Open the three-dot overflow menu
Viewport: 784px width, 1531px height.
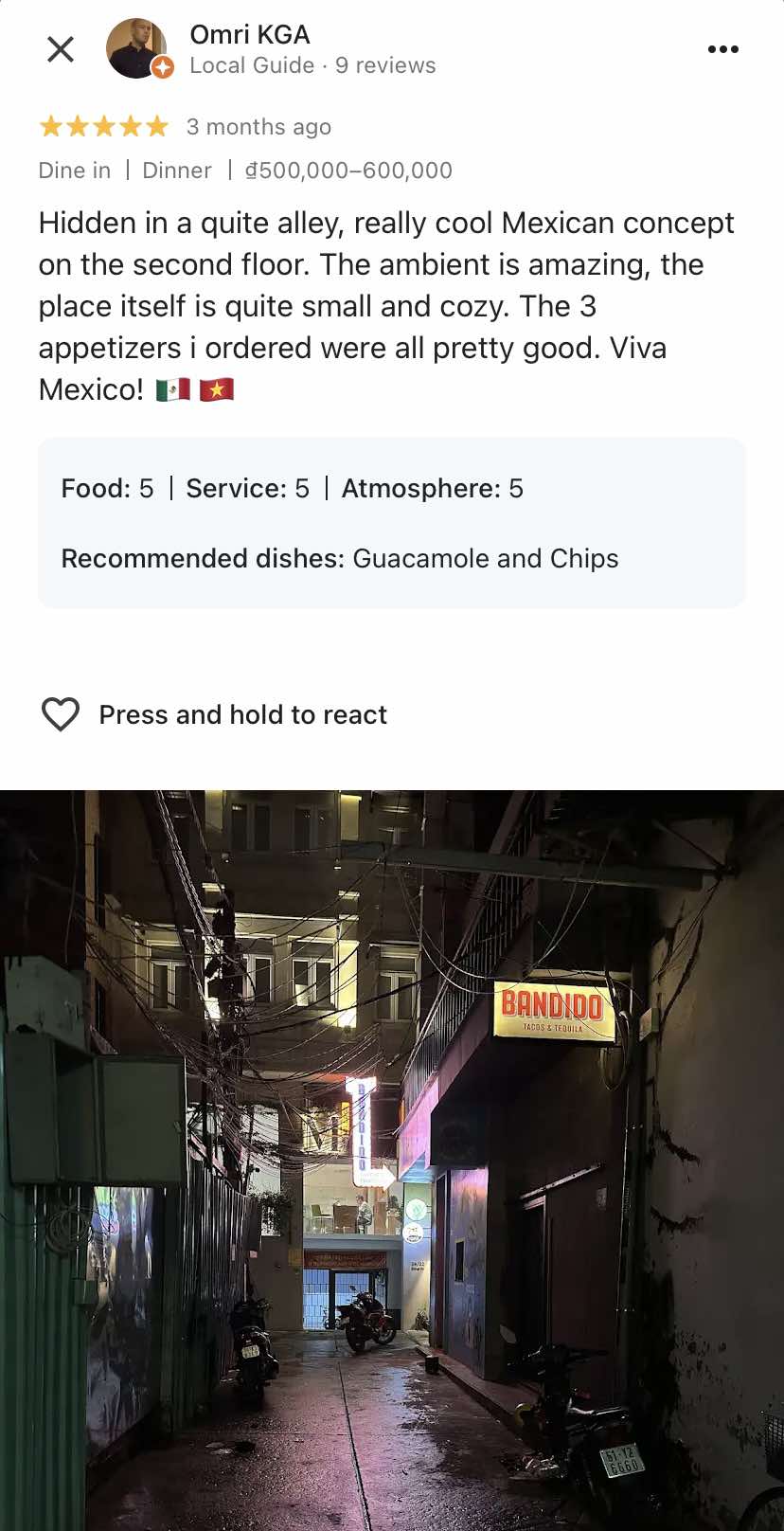pyautogui.click(x=722, y=49)
